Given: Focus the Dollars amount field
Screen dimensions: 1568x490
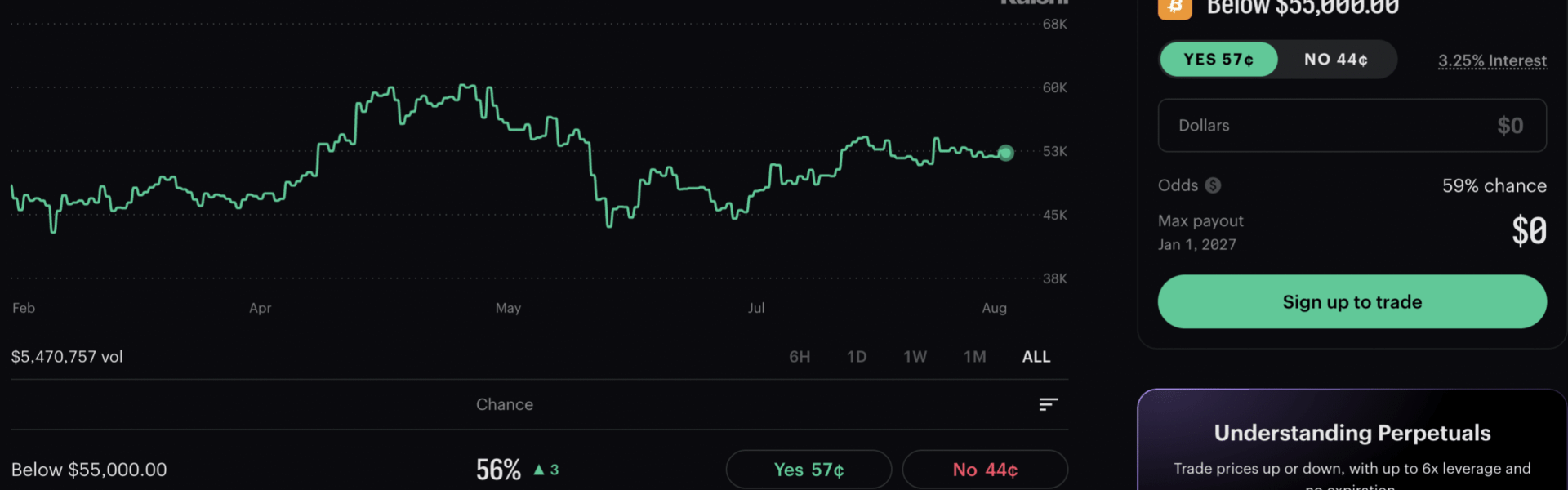Looking at the screenshot, I should point(1352,126).
